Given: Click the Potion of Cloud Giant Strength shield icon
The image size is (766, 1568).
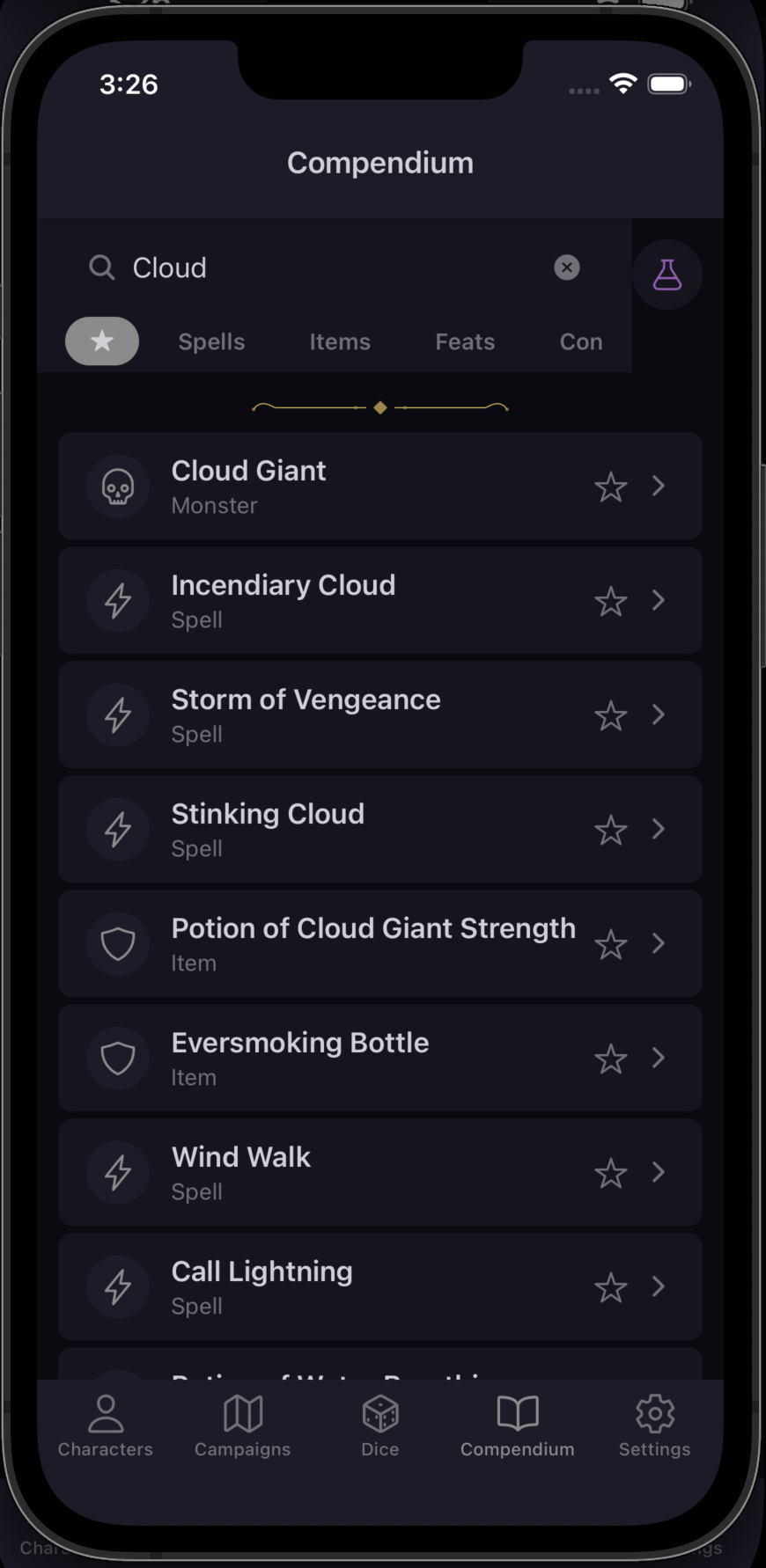Looking at the screenshot, I should click(118, 943).
